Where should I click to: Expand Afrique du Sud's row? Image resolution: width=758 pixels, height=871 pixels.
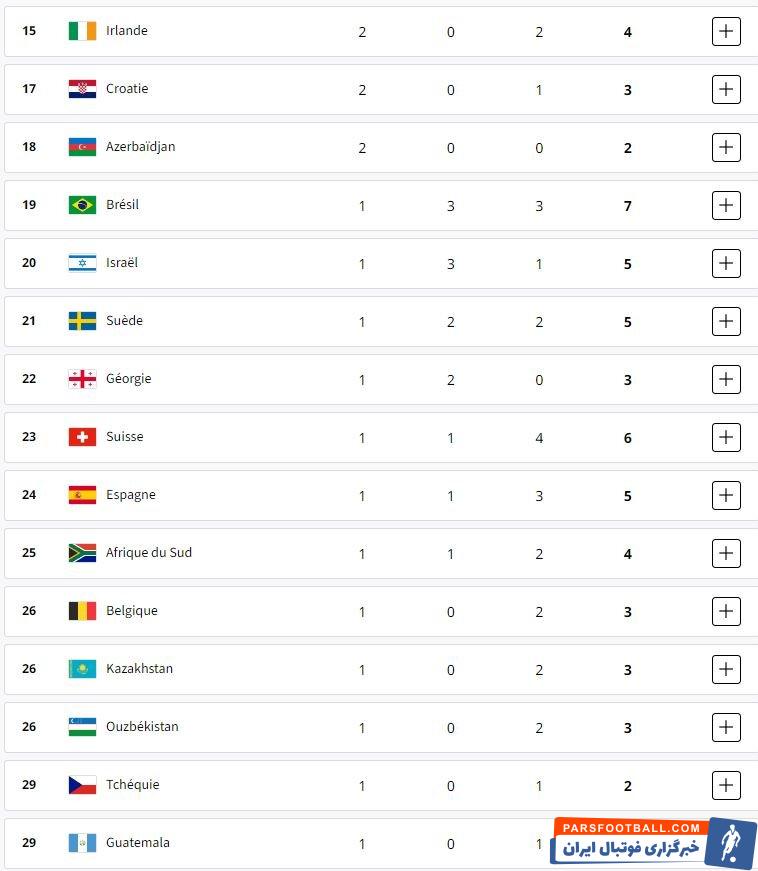(x=726, y=553)
